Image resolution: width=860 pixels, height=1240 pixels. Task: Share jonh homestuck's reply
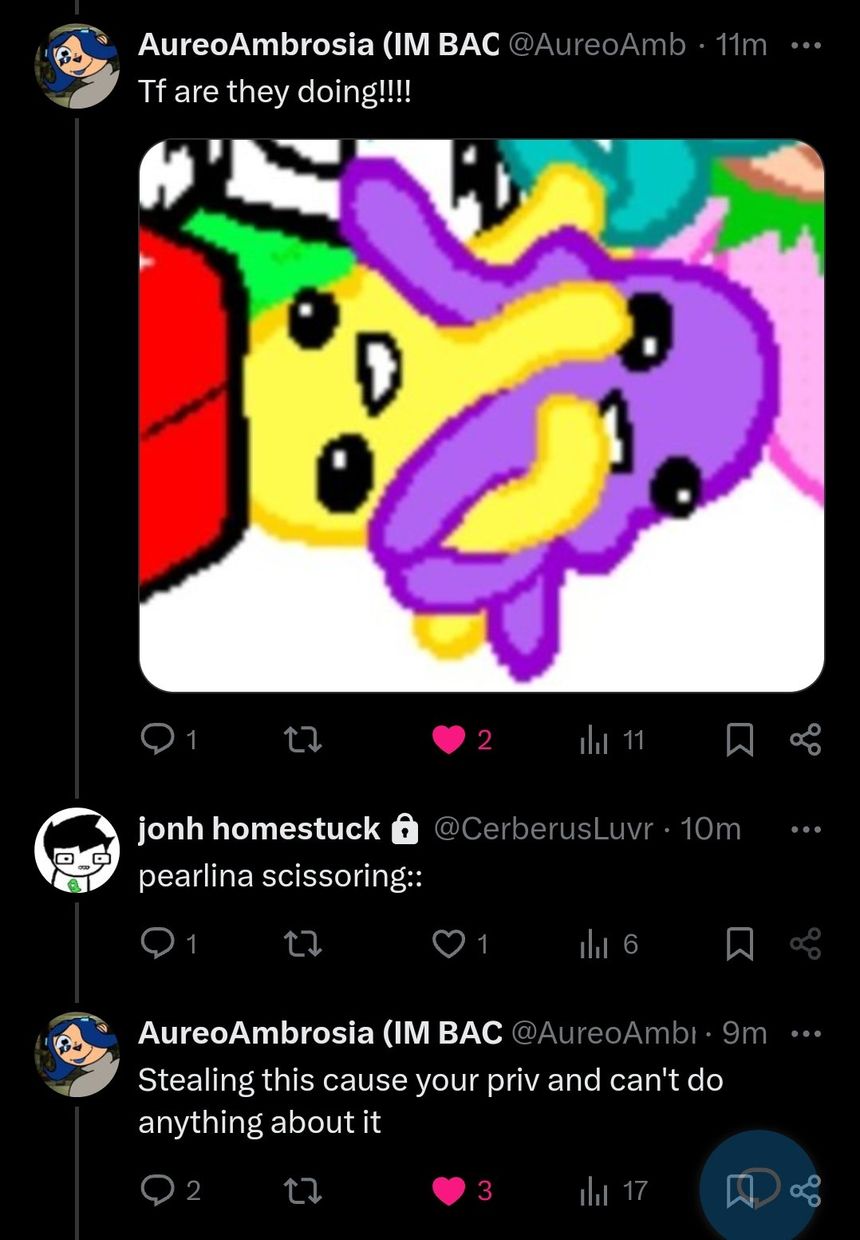coord(805,944)
